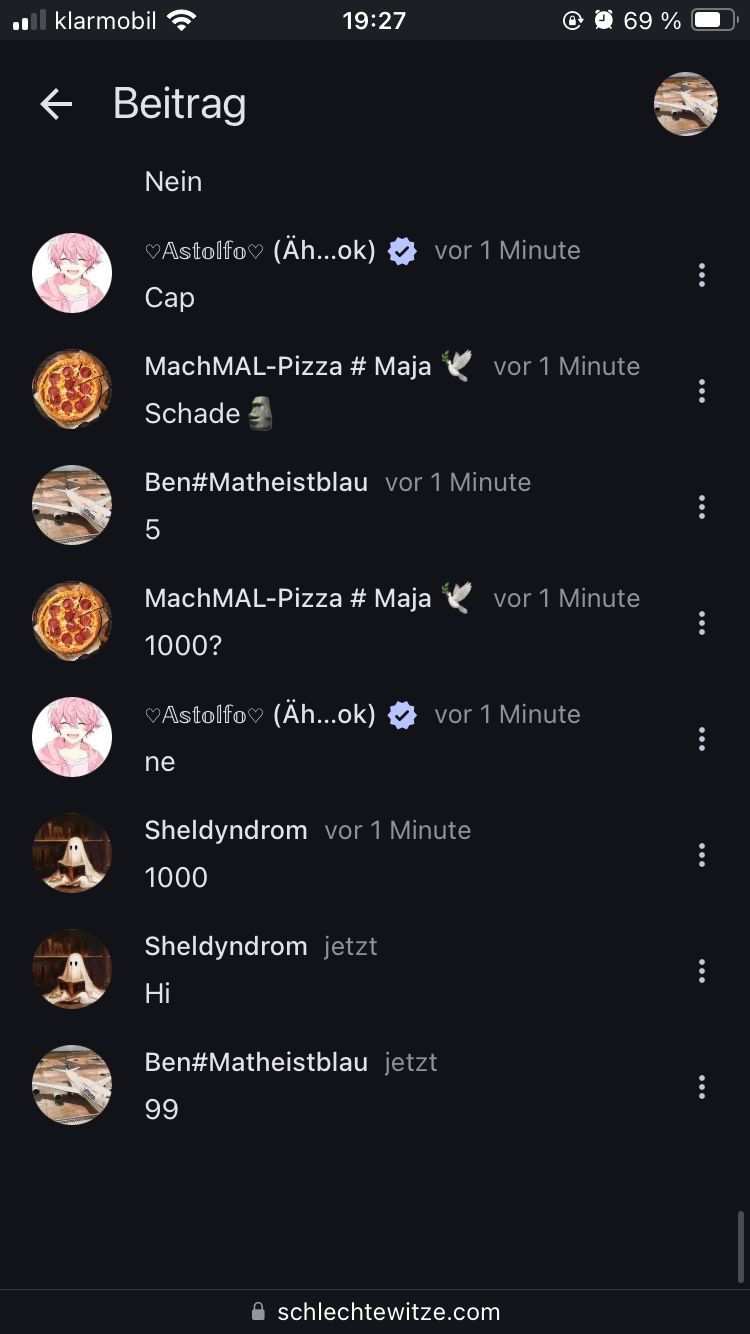This screenshot has width=750, height=1334.
Task: Open the three-dot menu beside "Schade" comment
Action: pyautogui.click(x=702, y=391)
